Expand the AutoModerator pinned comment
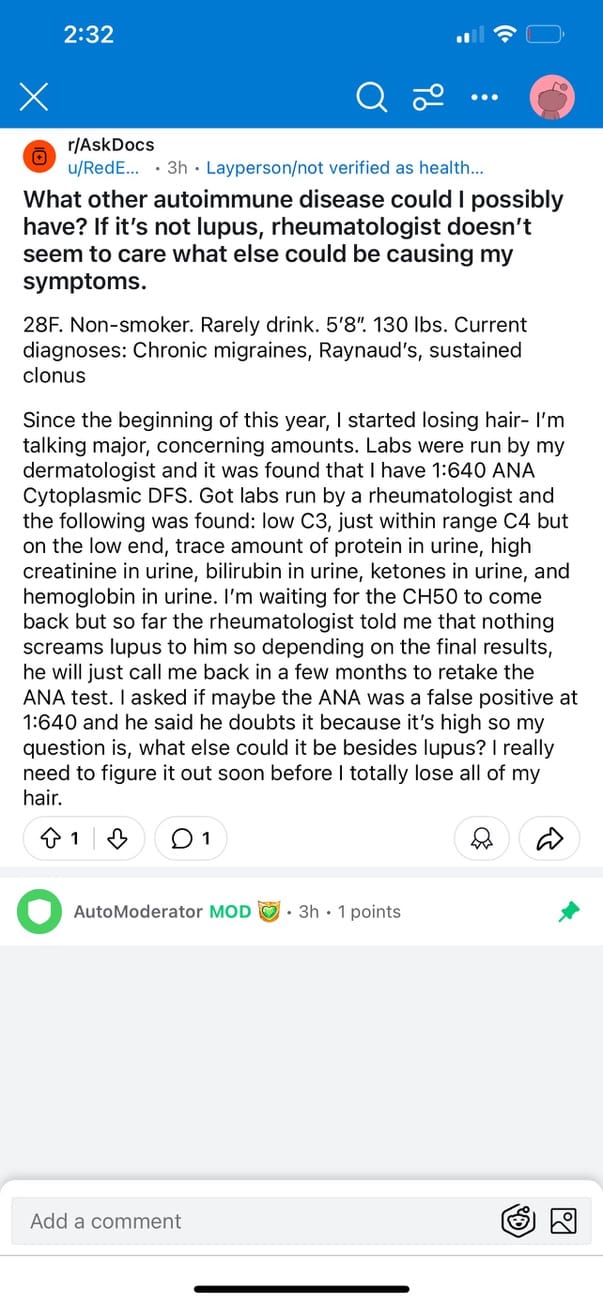603x1304 pixels. pos(301,911)
